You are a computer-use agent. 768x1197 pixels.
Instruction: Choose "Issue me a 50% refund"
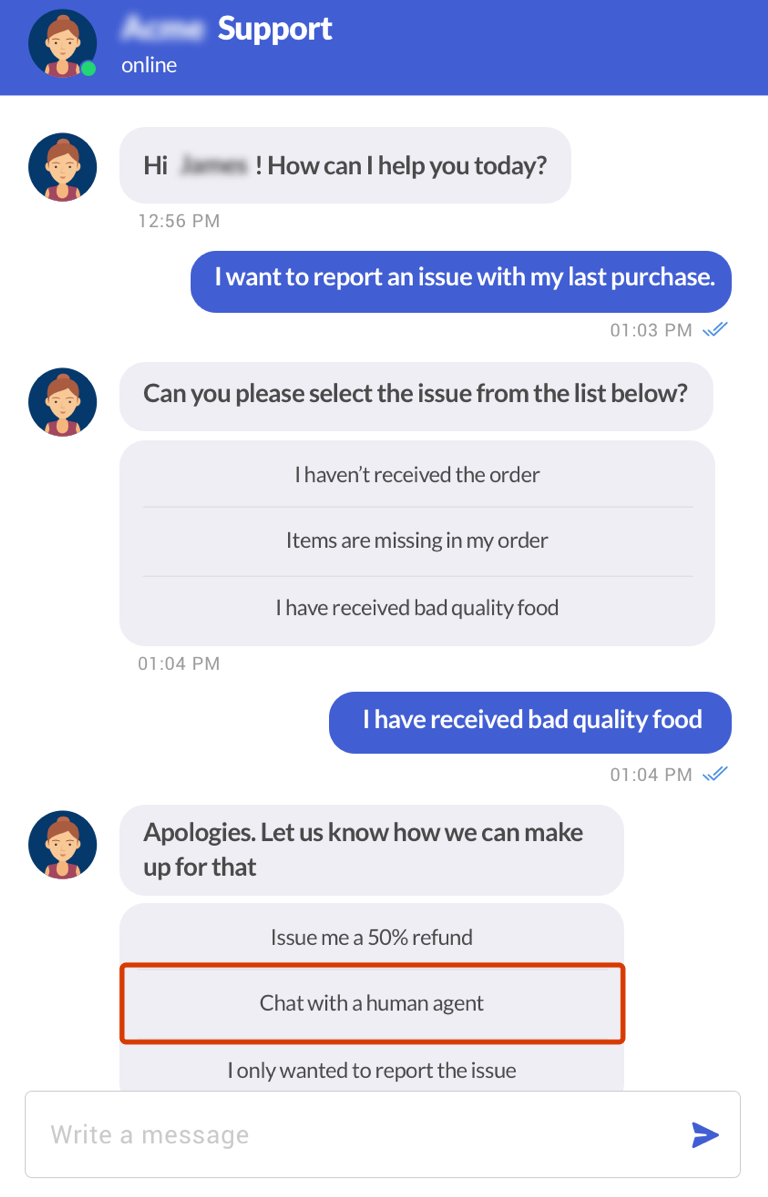pyautogui.click(x=372, y=937)
